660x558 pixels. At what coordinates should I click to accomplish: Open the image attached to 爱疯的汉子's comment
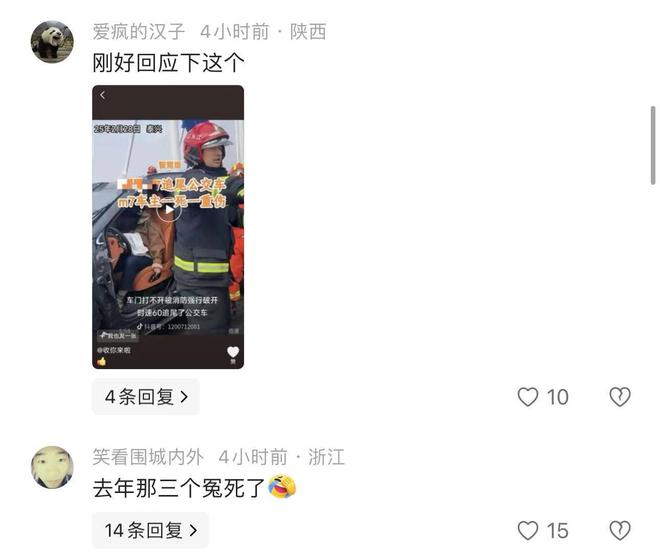tap(168, 227)
